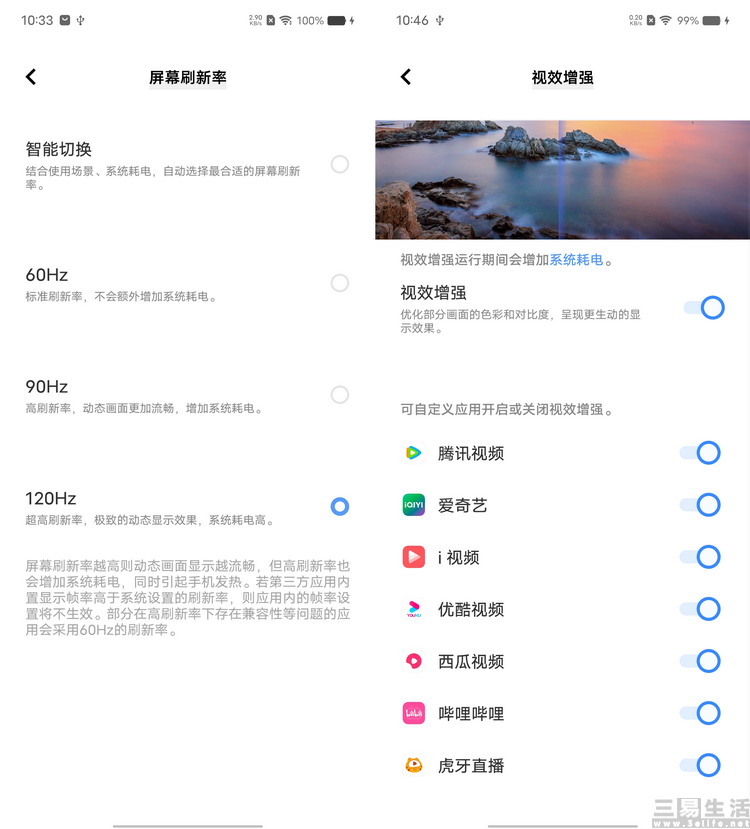The width and height of the screenshot is (750, 829).
Task: Switch off enhancement for i 视频
Action: click(700, 557)
